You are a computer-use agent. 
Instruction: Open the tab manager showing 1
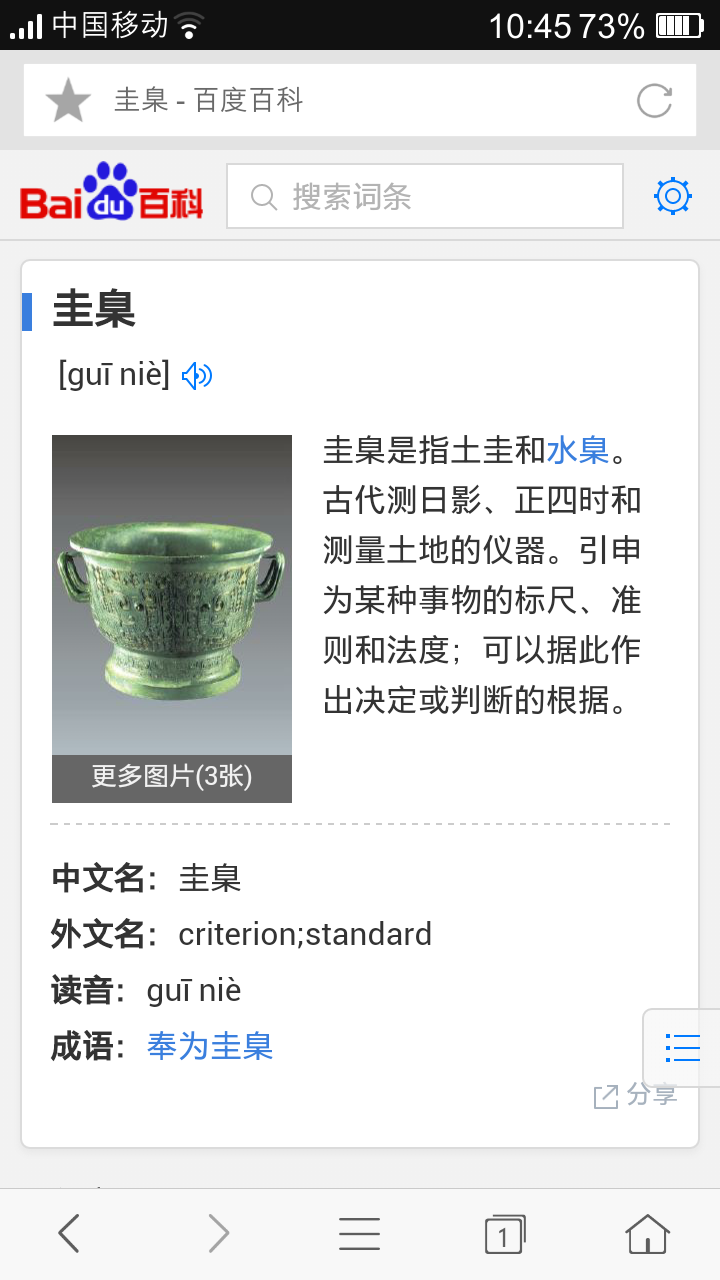tap(505, 1233)
